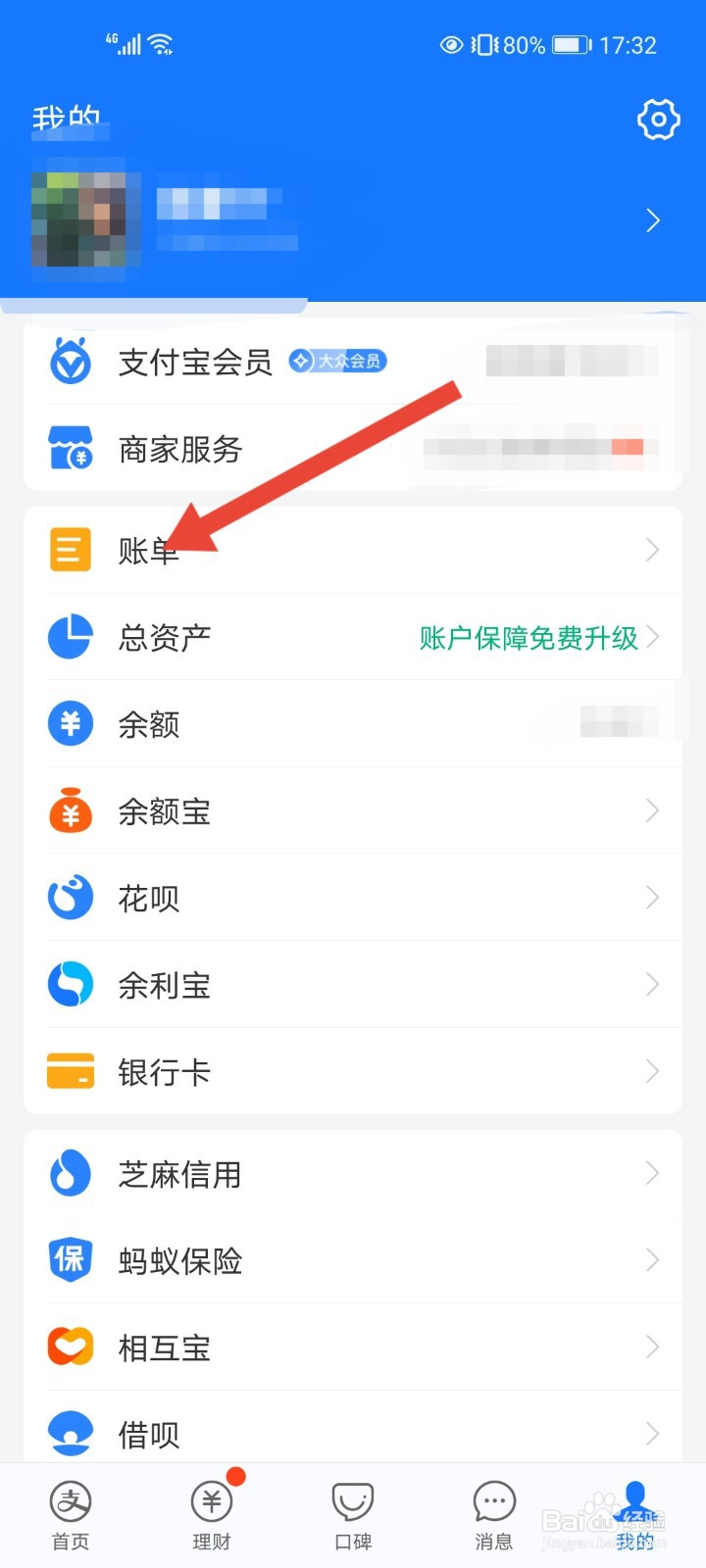Open 花呗 via its blue icon

[x=69, y=898]
